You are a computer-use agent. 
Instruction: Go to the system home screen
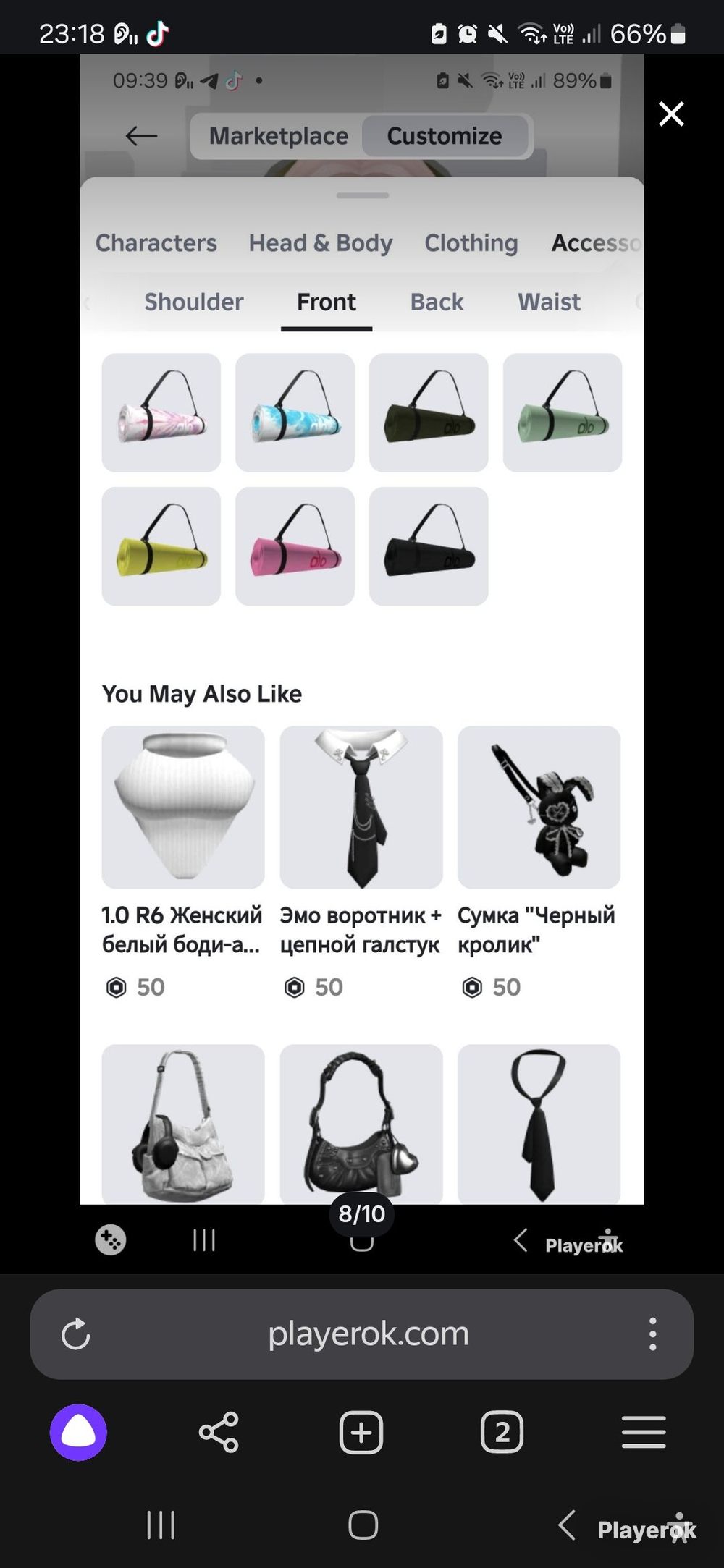(x=363, y=1525)
